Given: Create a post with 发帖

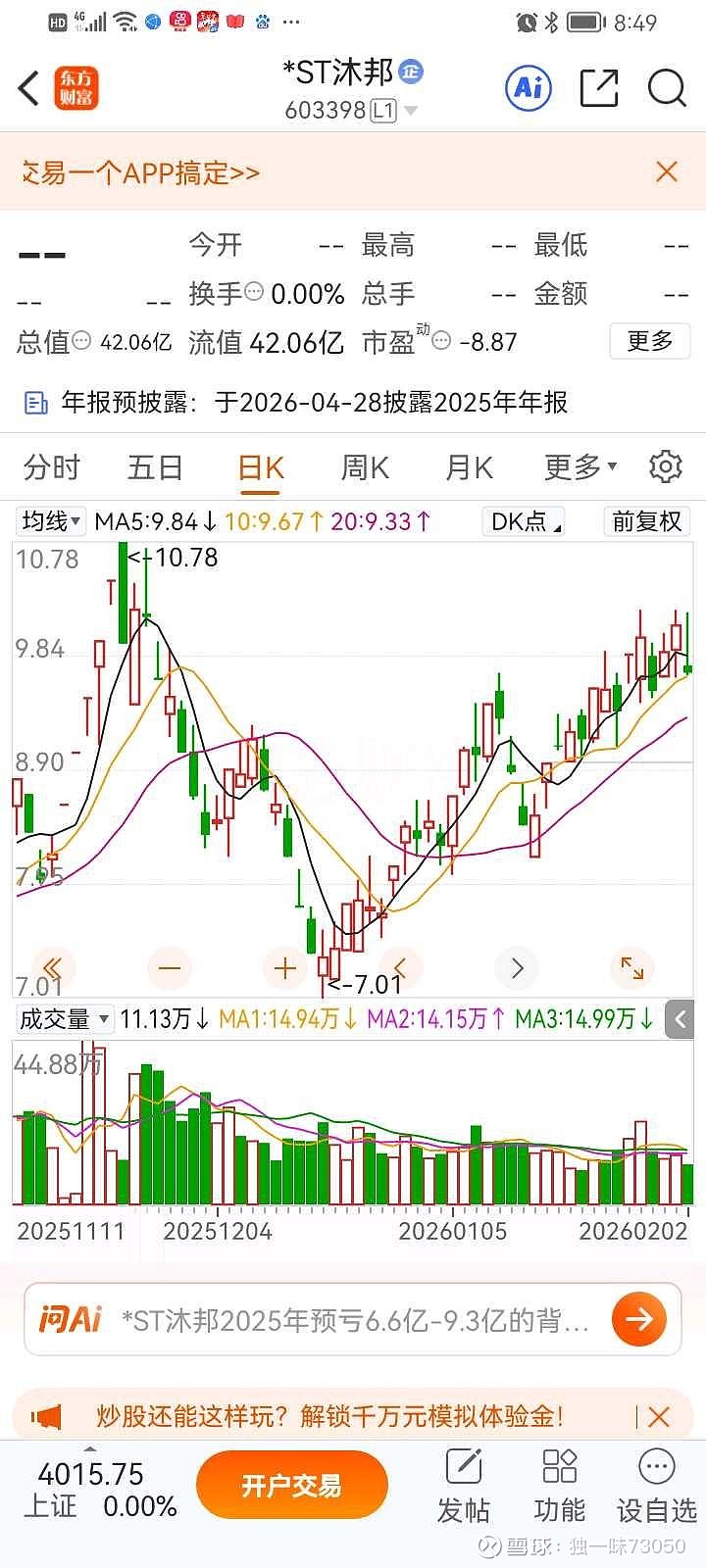Looking at the screenshot, I should (x=463, y=1486).
